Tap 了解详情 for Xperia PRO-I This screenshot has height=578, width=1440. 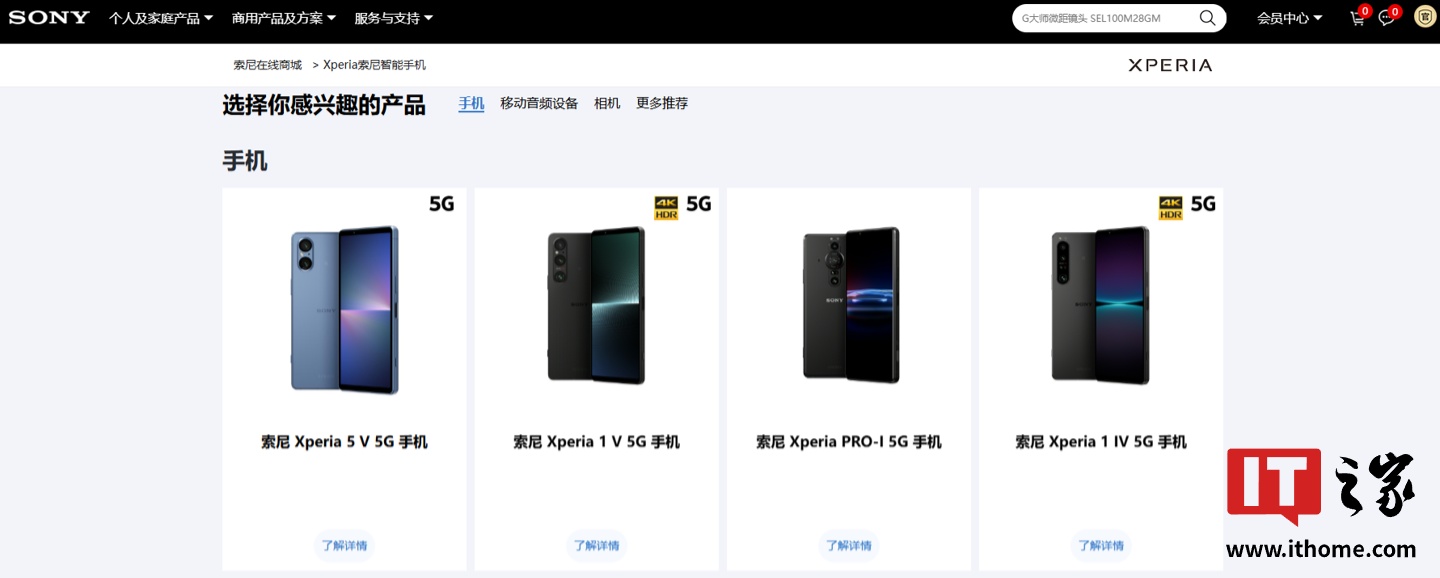click(848, 545)
